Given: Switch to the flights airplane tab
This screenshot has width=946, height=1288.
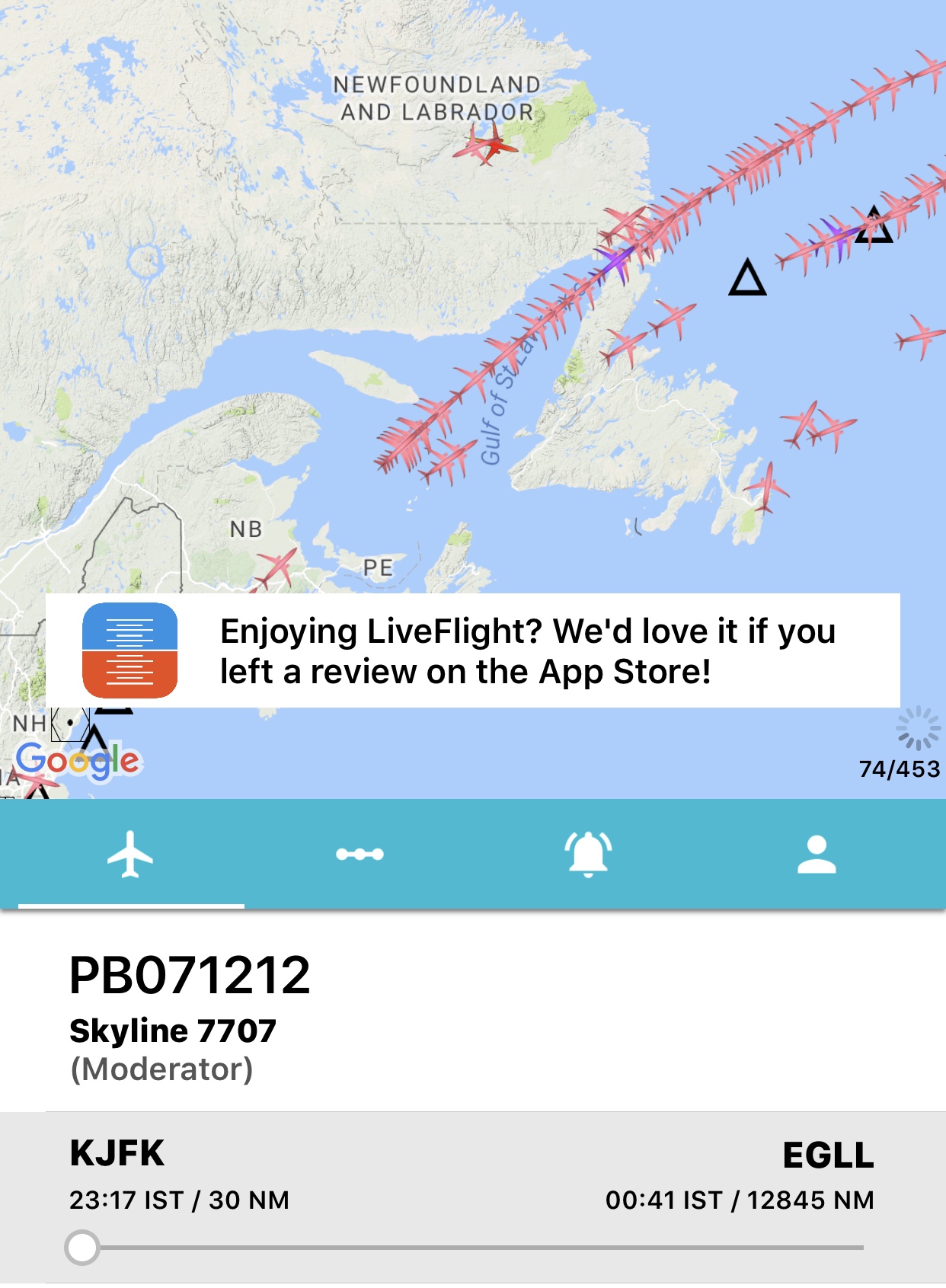Looking at the screenshot, I should (x=130, y=854).
